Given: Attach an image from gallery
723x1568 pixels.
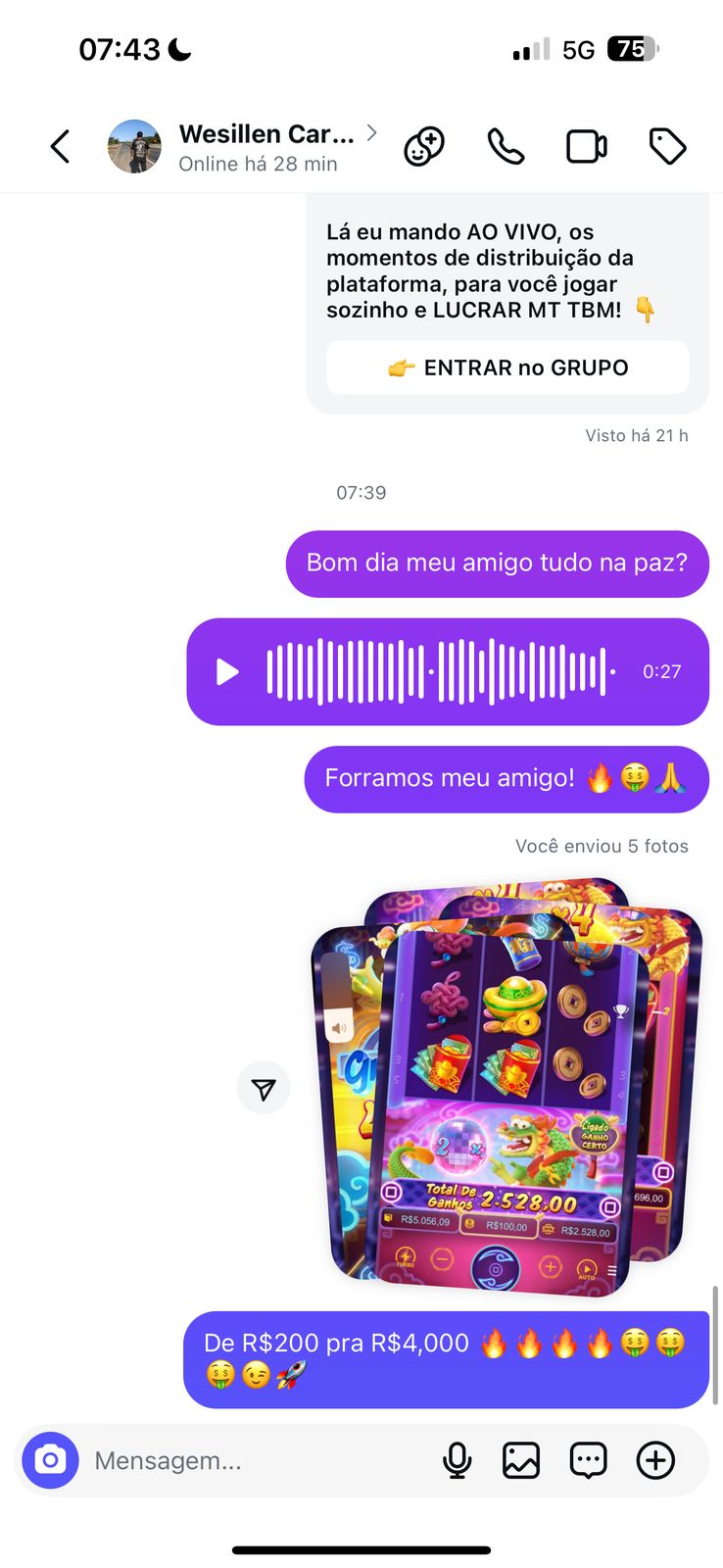Looking at the screenshot, I should (521, 1460).
